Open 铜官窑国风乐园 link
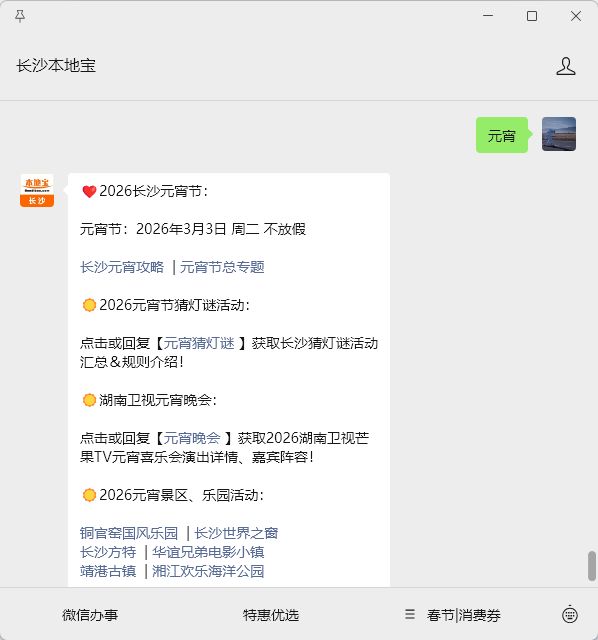This screenshot has width=598, height=640. tap(129, 533)
